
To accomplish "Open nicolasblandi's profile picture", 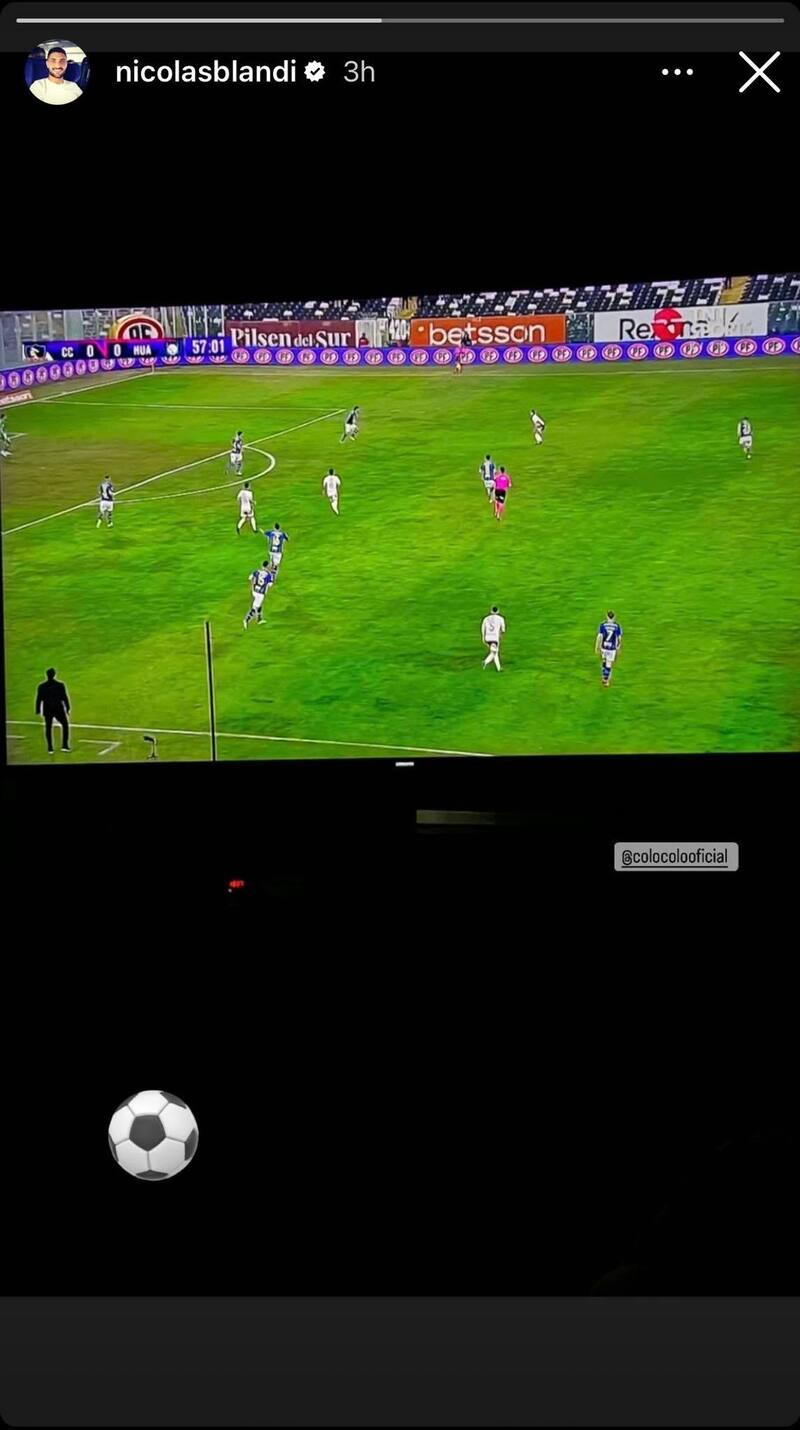I will tap(56, 73).
